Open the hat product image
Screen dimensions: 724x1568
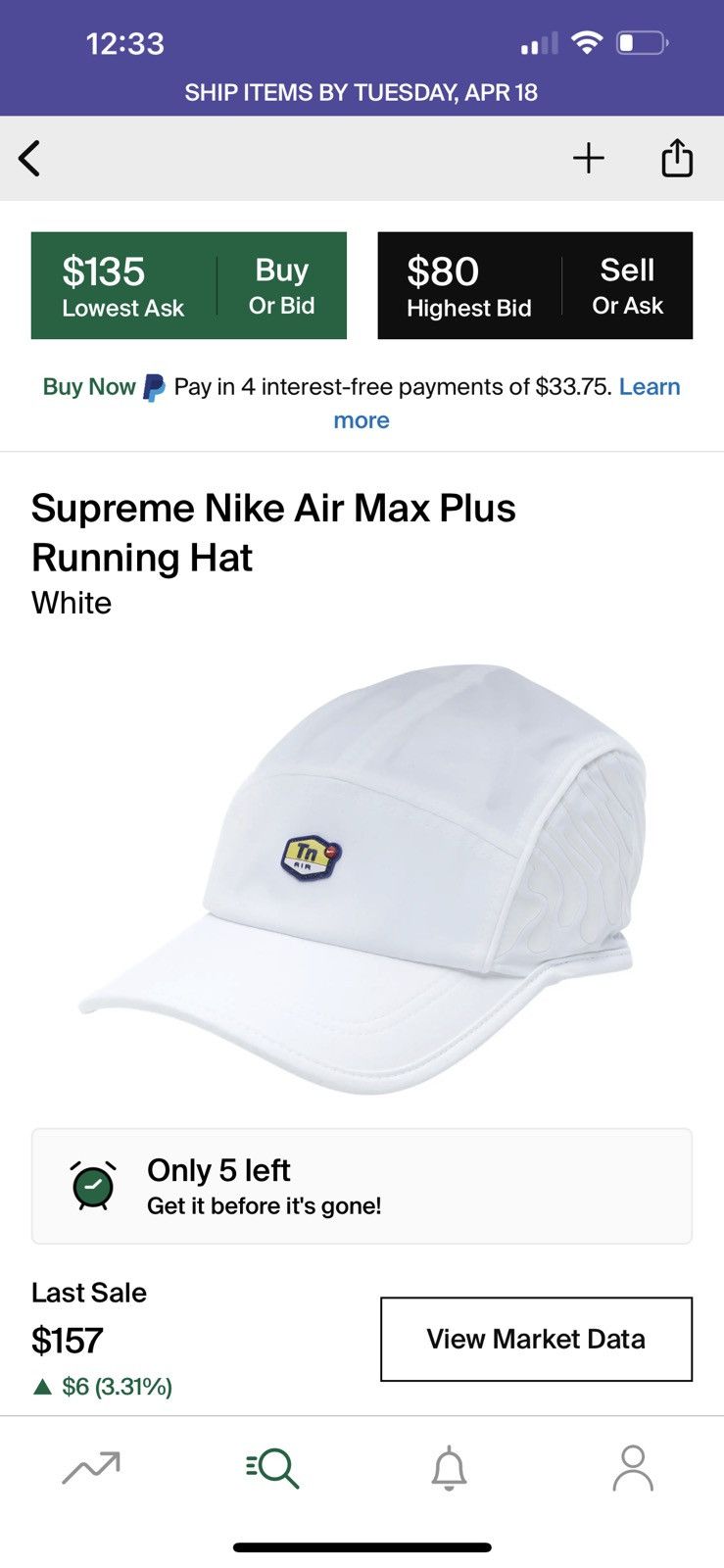click(x=363, y=879)
